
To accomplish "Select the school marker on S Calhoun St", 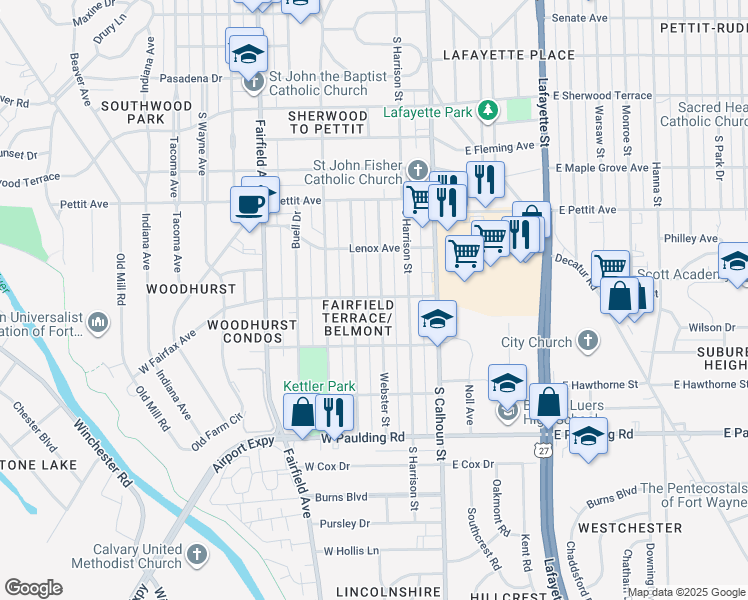I will [437, 319].
